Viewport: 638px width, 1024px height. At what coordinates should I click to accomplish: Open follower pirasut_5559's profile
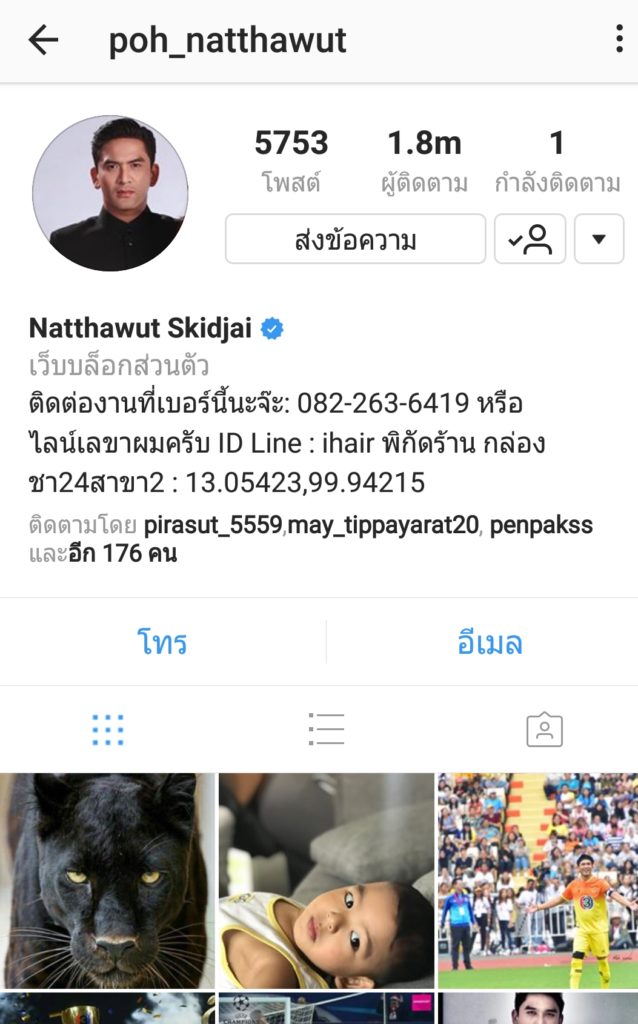point(212,525)
